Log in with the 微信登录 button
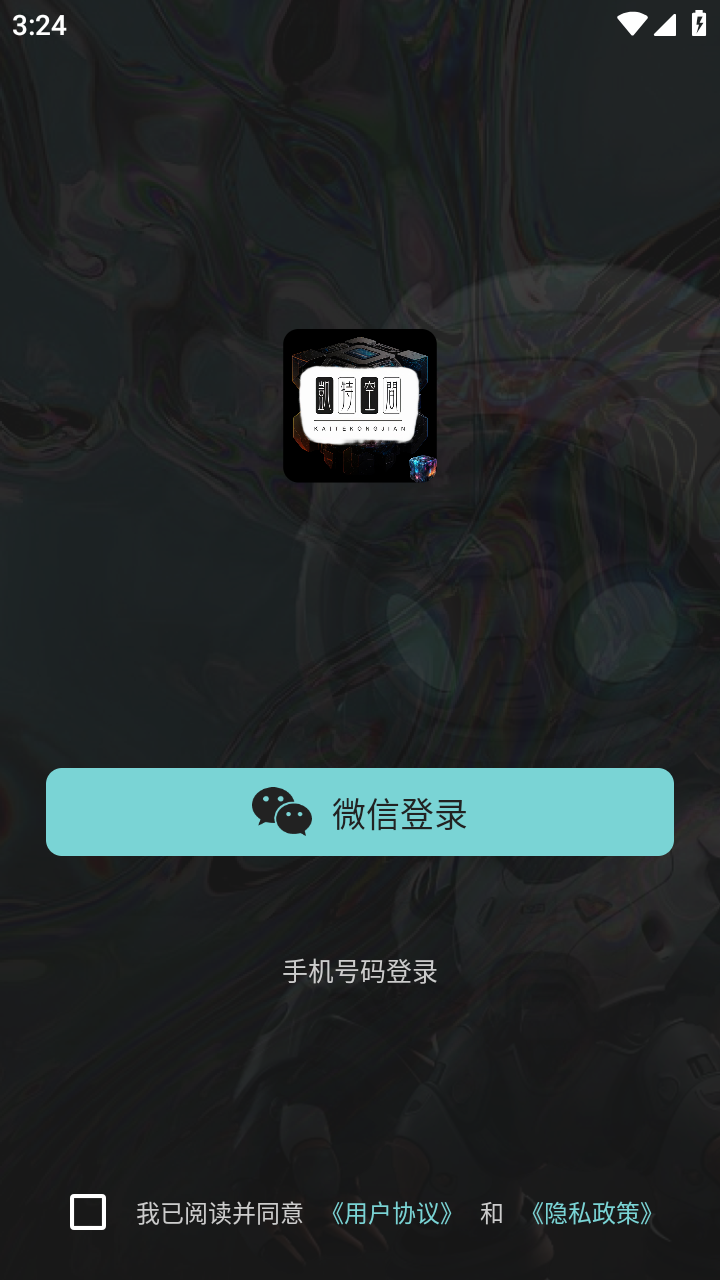This screenshot has width=720, height=1280. click(360, 812)
